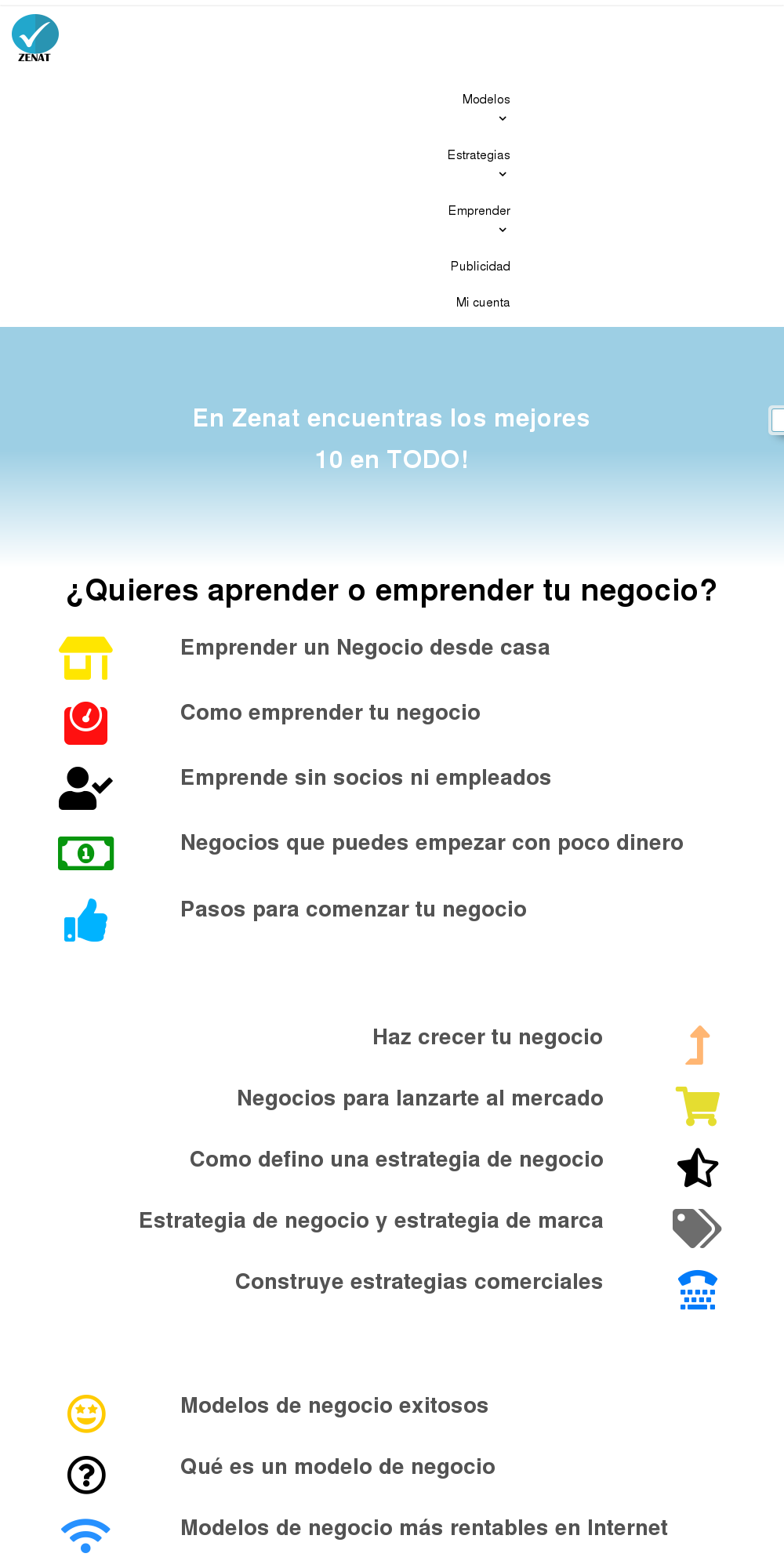Image resolution: width=784 pixels, height=1568 pixels.
Task: View Modelos de negocio exitosos
Action: click(x=334, y=1406)
